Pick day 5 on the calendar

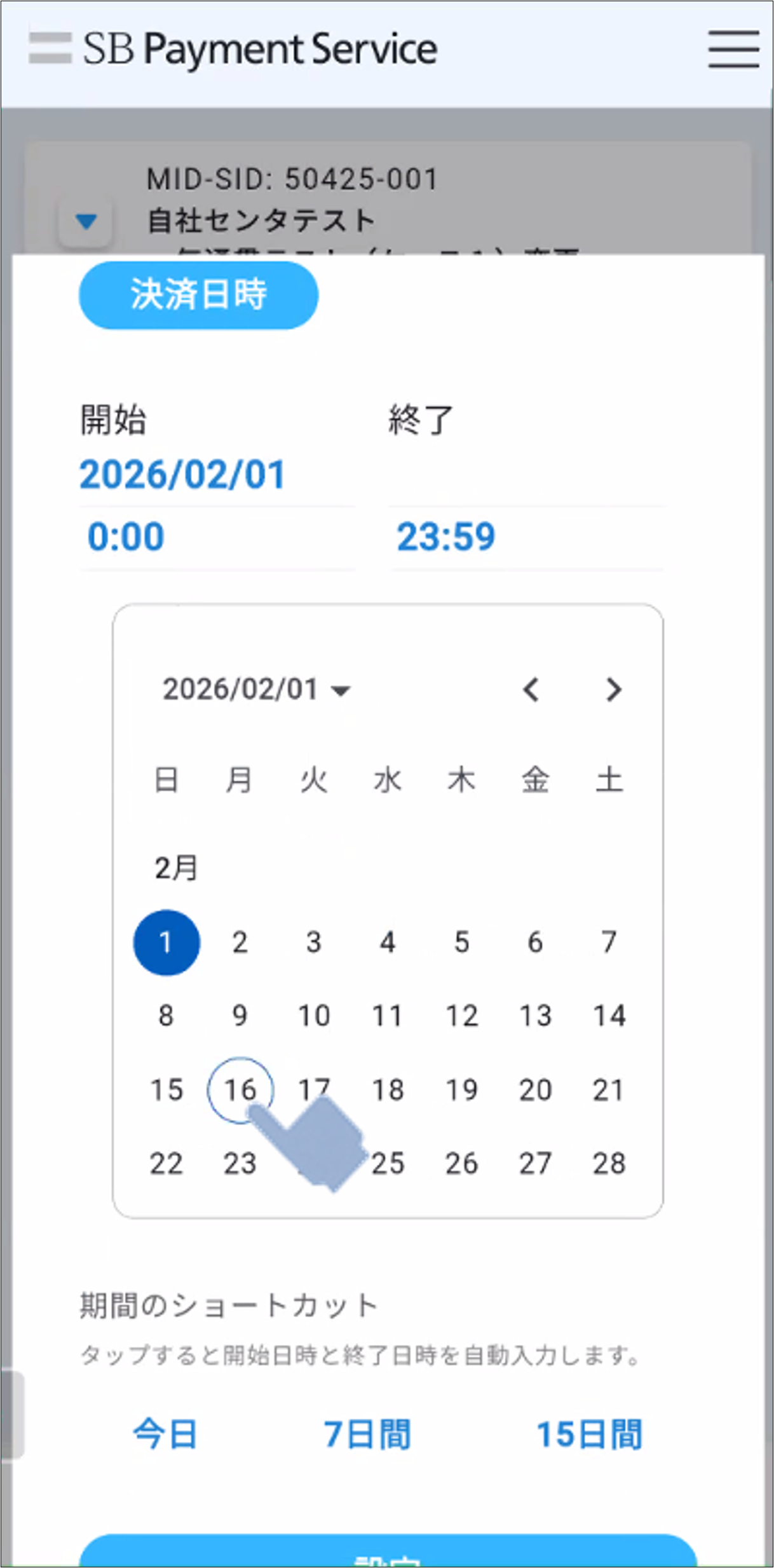click(x=461, y=942)
